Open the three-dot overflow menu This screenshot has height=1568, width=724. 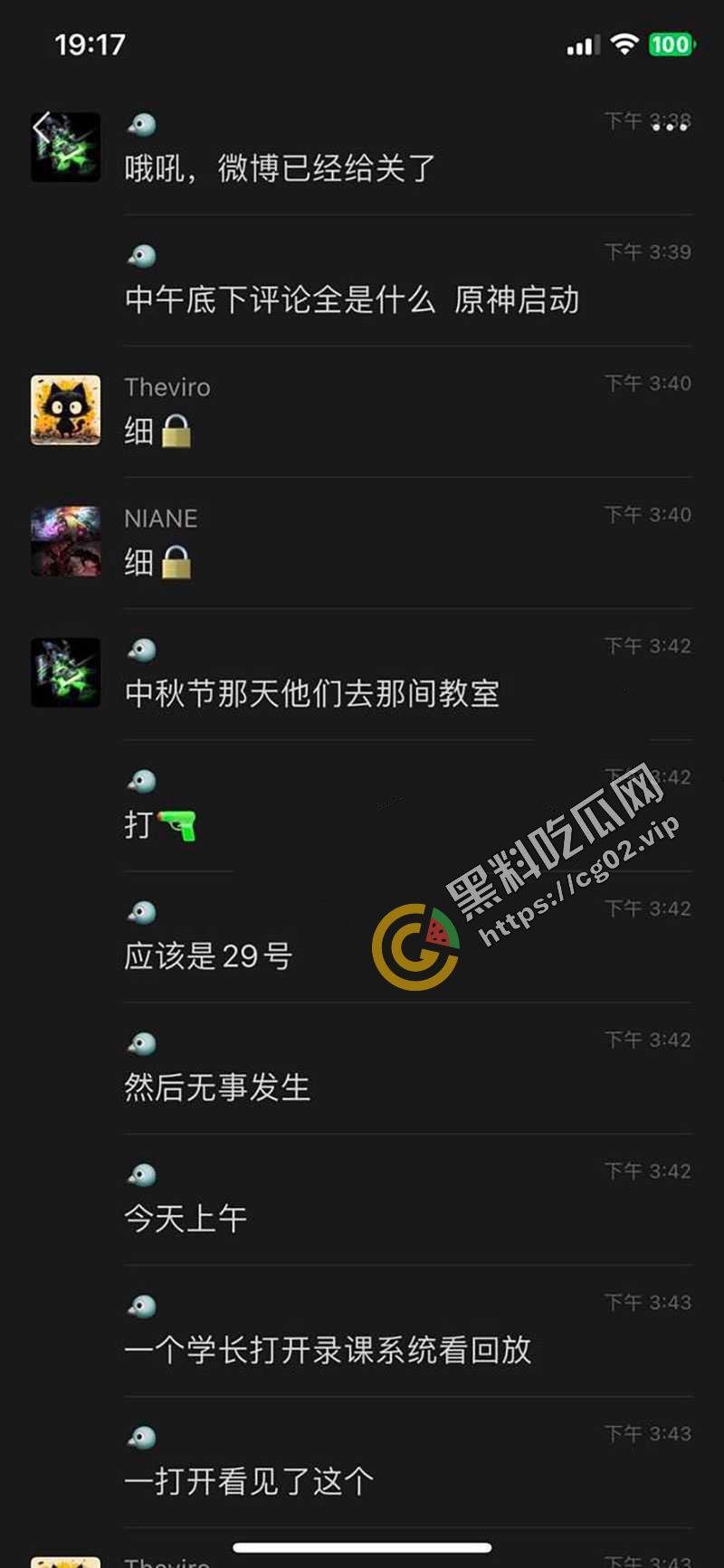tap(670, 128)
